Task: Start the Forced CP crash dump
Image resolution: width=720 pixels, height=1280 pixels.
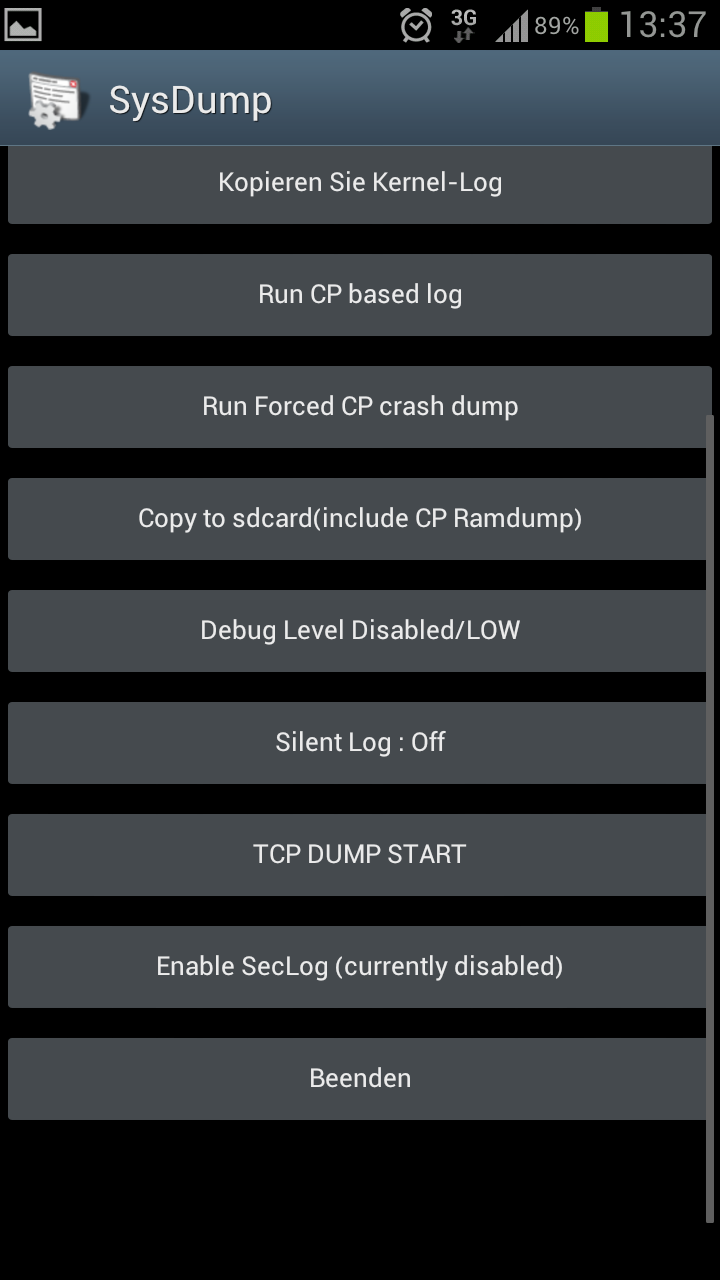Action: 360,407
